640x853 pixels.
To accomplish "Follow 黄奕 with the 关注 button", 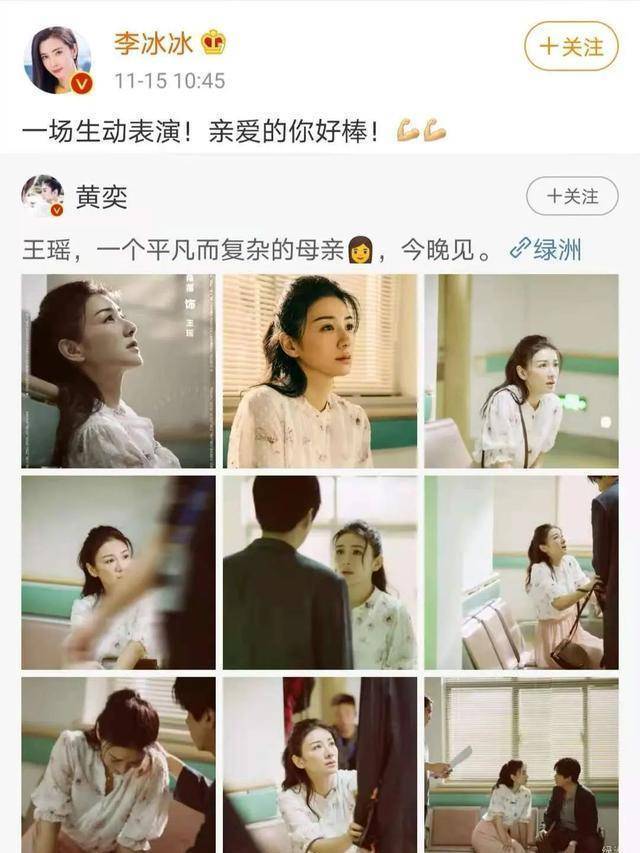I will point(572,196).
